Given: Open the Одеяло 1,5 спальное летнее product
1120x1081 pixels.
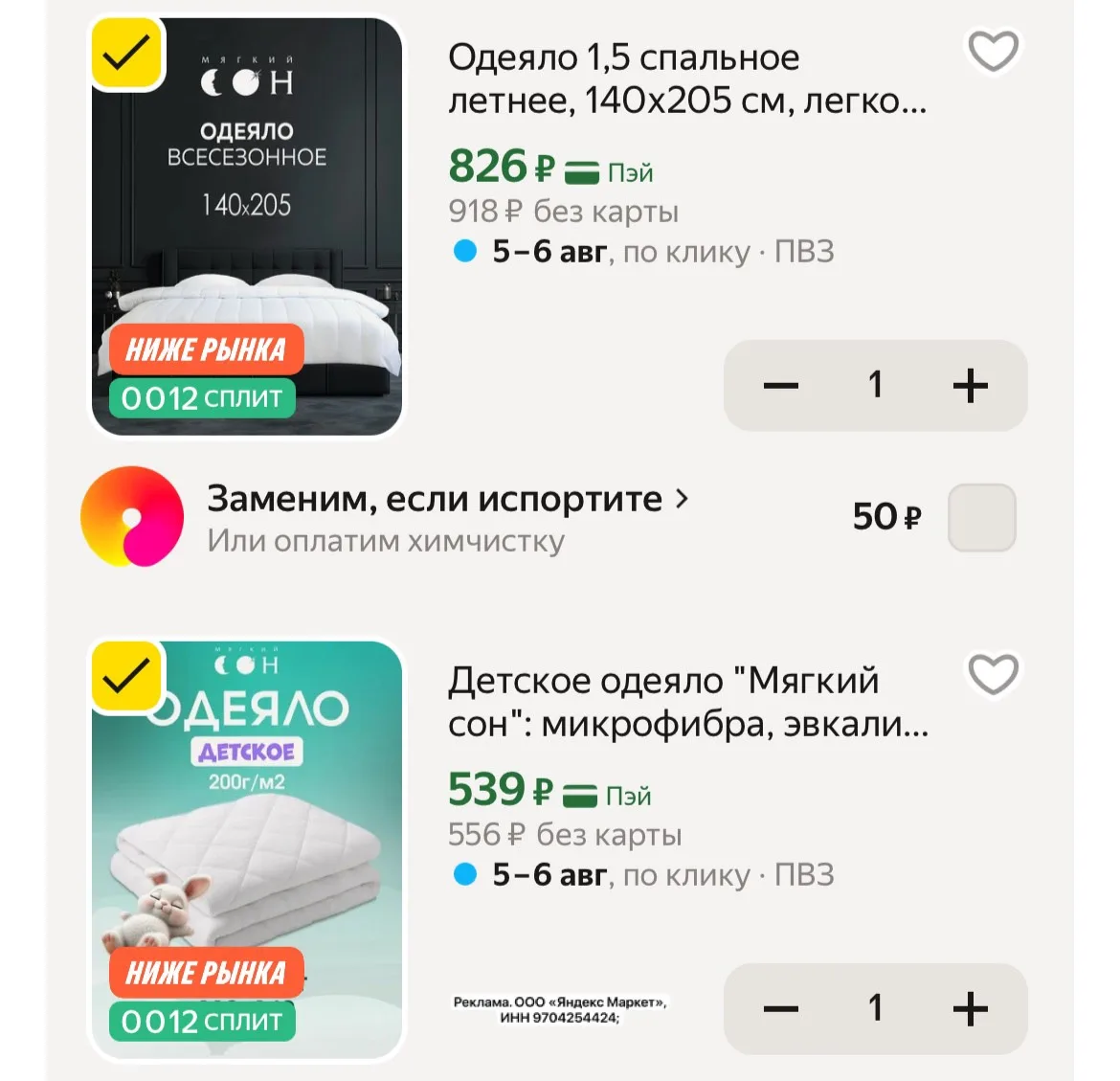Looking at the screenshot, I should (687, 79).
